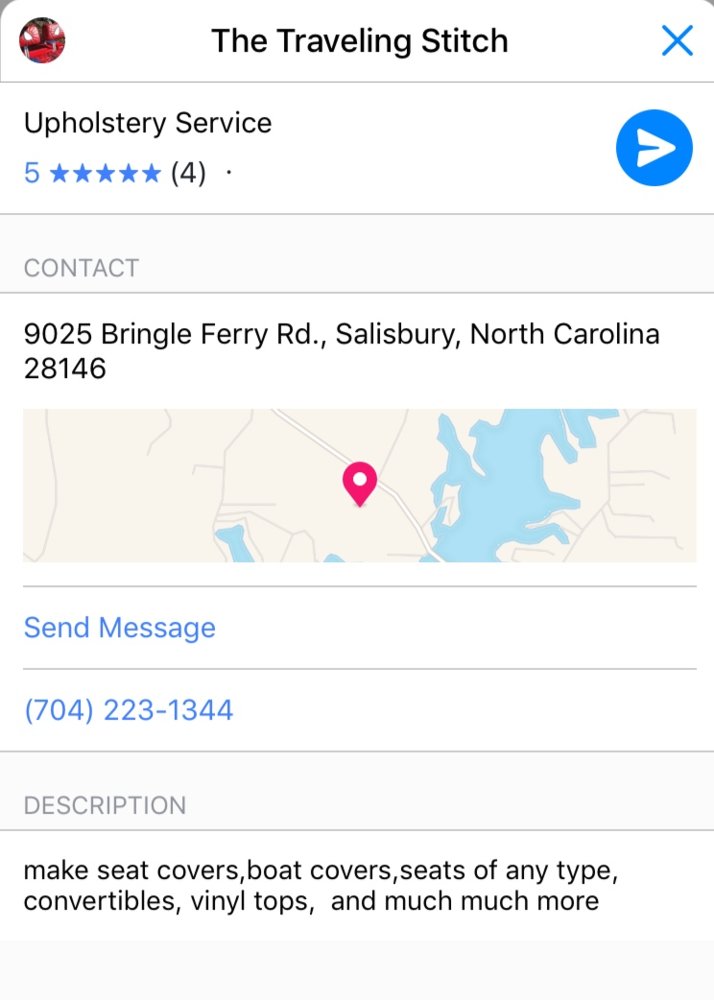The width and height of the screenshot is (714, 1000).
Task: Tap the blue send message arrow icon
Action: point(654,149)
